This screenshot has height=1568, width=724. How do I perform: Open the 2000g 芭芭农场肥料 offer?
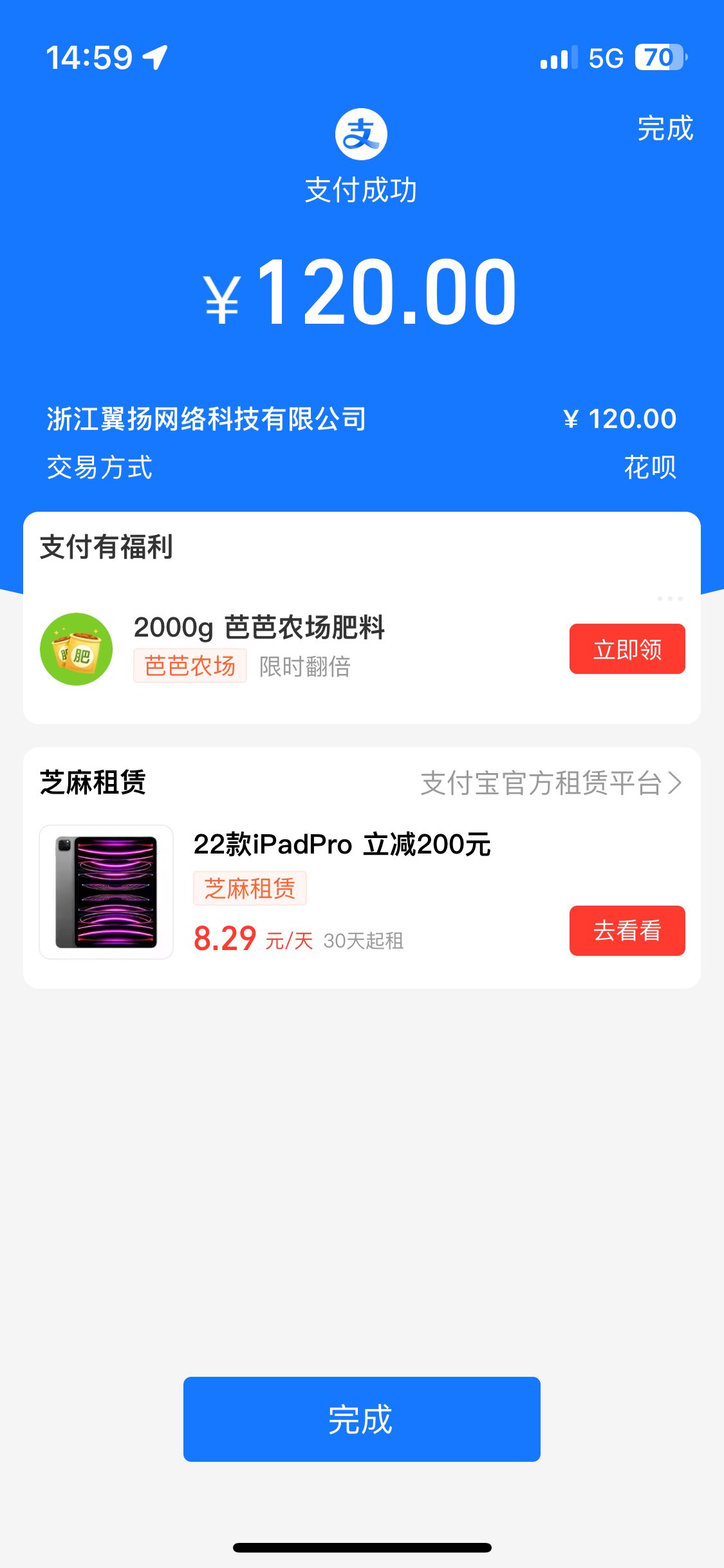(x=259, y=628)
